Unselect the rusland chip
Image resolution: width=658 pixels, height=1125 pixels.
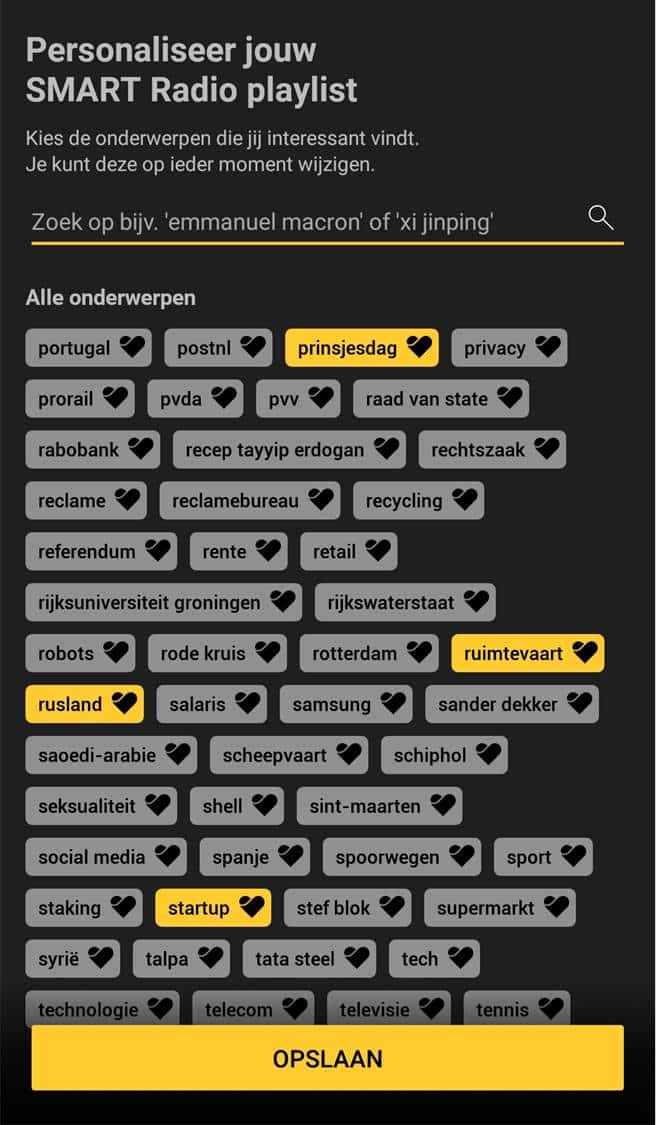click(85, 705)
